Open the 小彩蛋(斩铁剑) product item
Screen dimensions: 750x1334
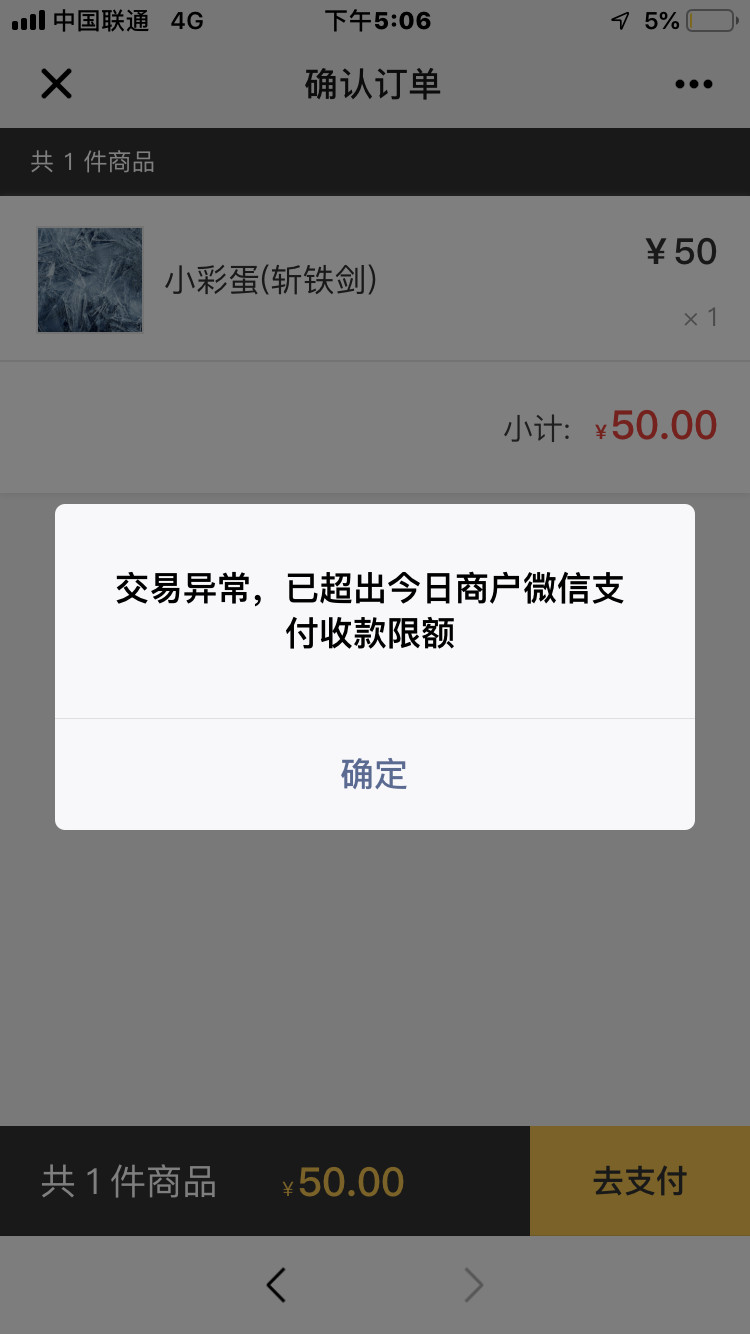(270, 280)
